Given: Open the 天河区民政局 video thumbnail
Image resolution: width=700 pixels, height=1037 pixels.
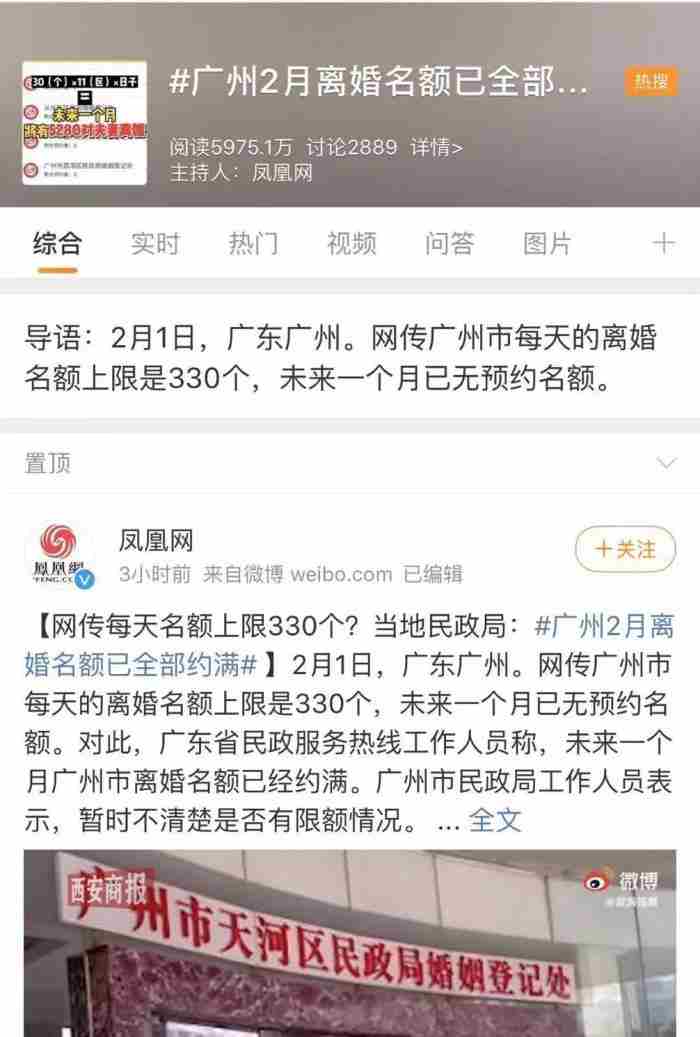Looking at the screenshot, I should click(x=350, y=943).
